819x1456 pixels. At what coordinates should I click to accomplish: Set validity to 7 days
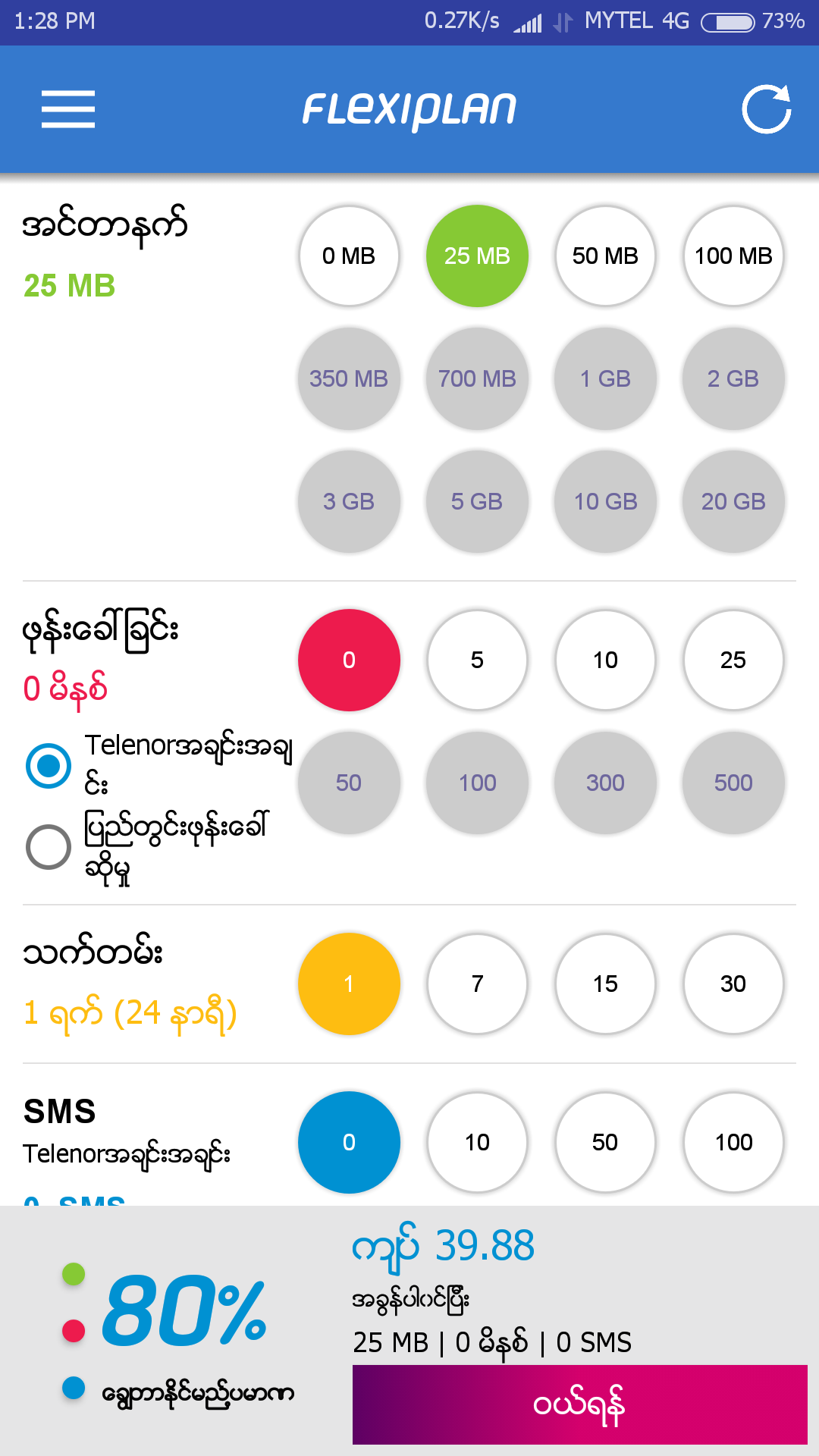click(x=477, y=984)
